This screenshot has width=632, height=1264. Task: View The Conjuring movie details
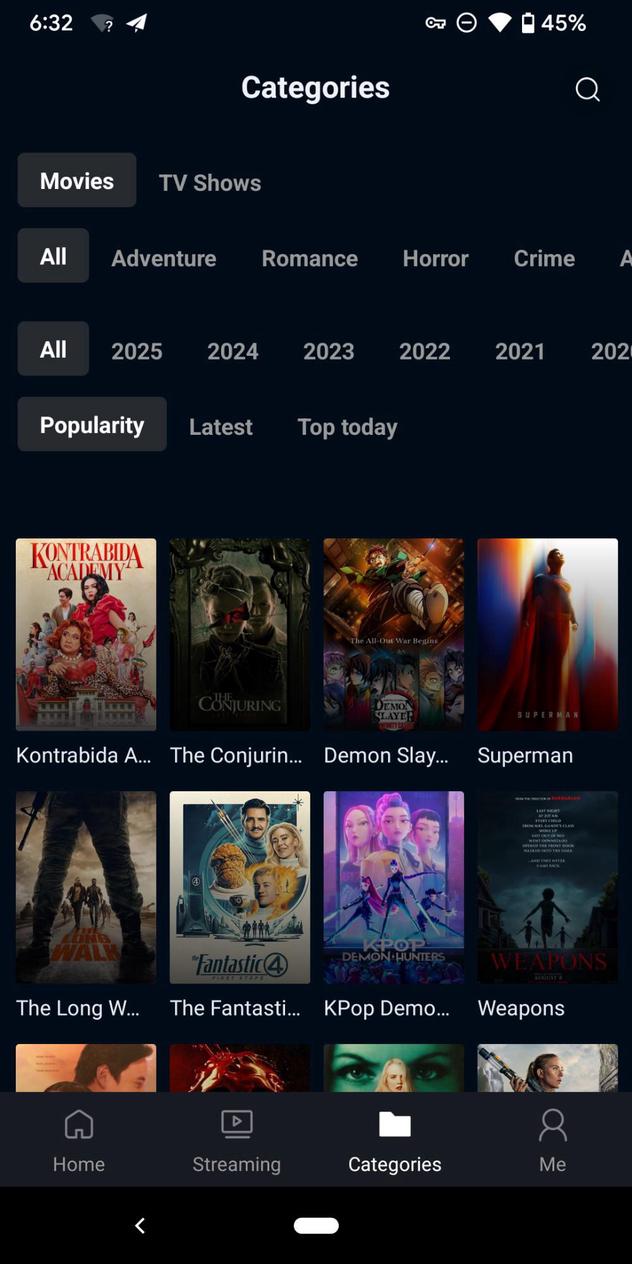coord(240,634)
